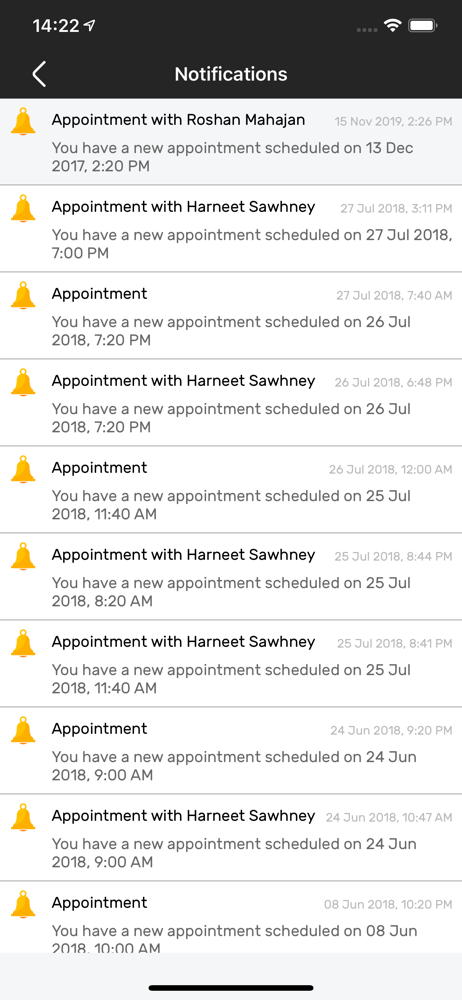Viewport: 462px width, 1000px height.
Task: Open Harneet Sawhney notification from 27 Jul 3:11 PM
Action: [x=231, y=229]
